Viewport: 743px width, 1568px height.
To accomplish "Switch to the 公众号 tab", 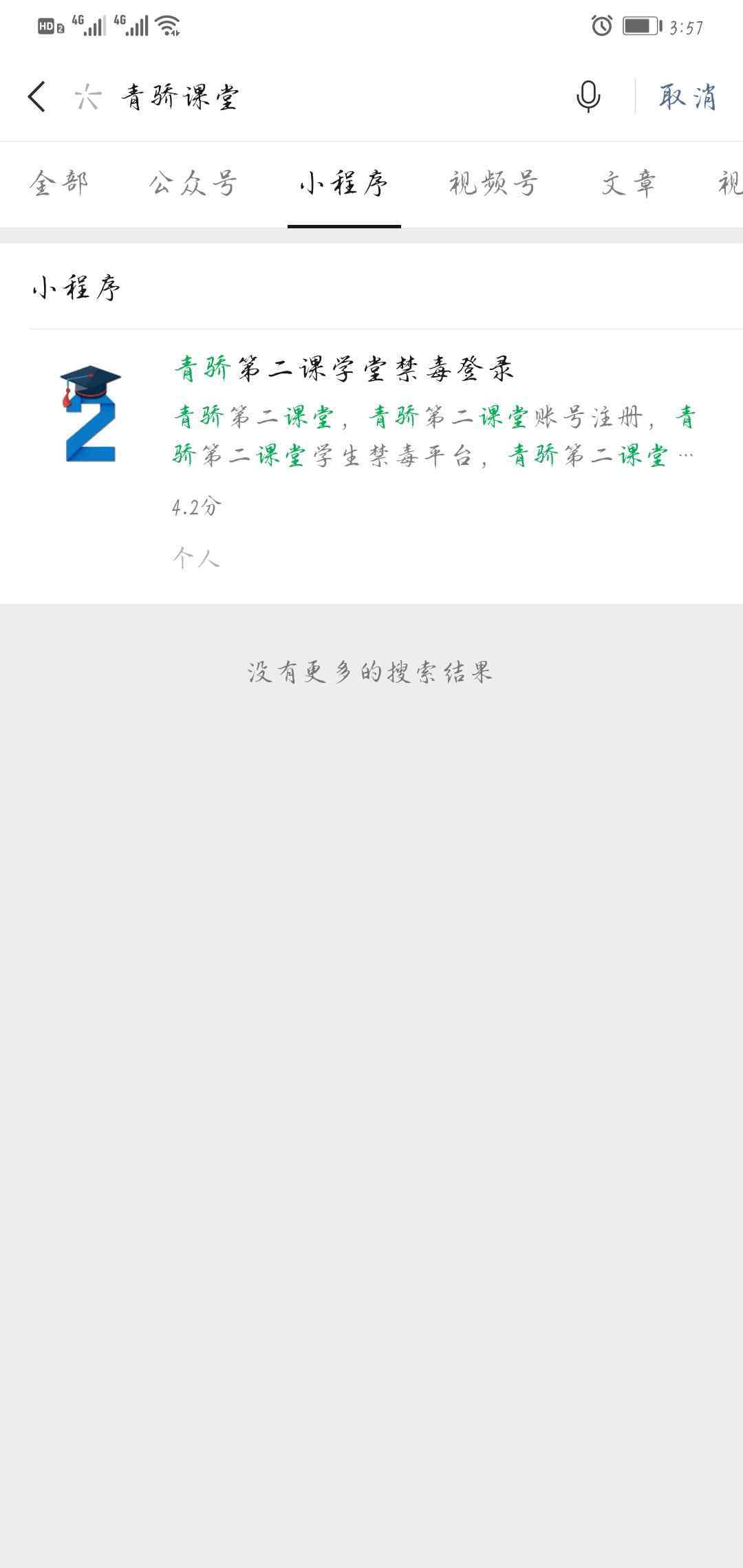I will (193, 184).
